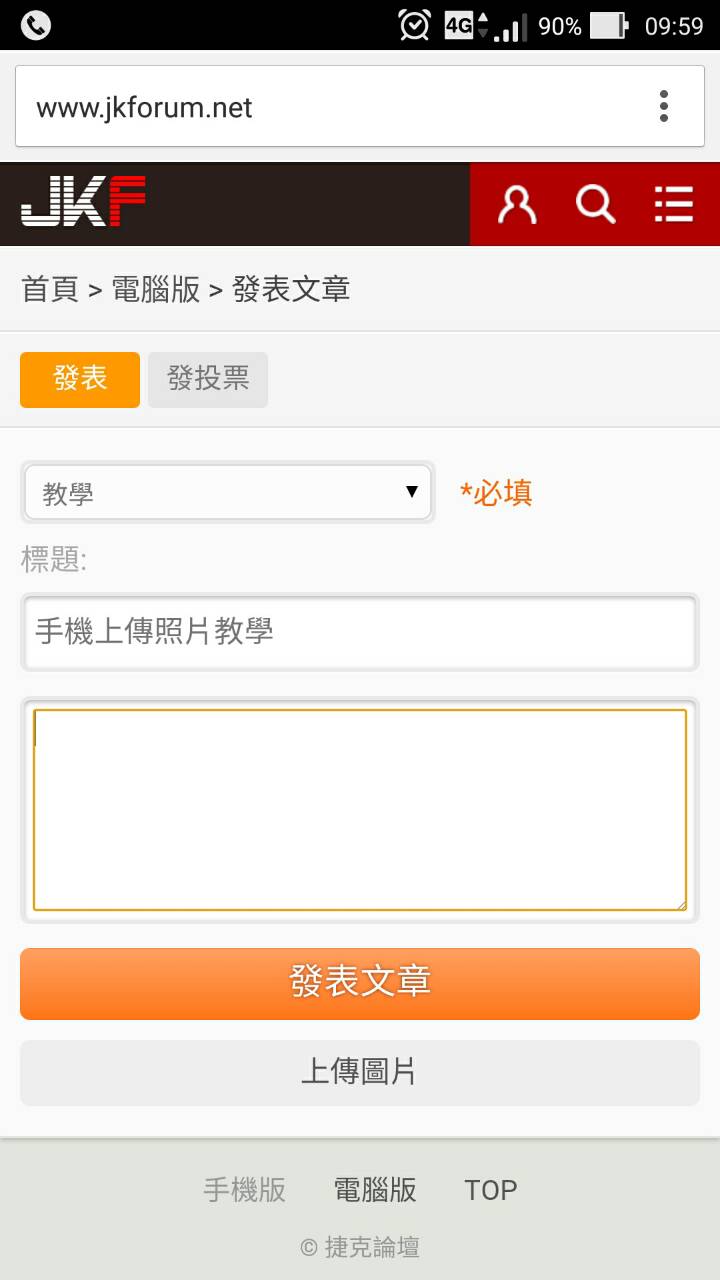Open the hamburger menu list
The width and height of the screenshot is (720, 1280).
point(673,204)
